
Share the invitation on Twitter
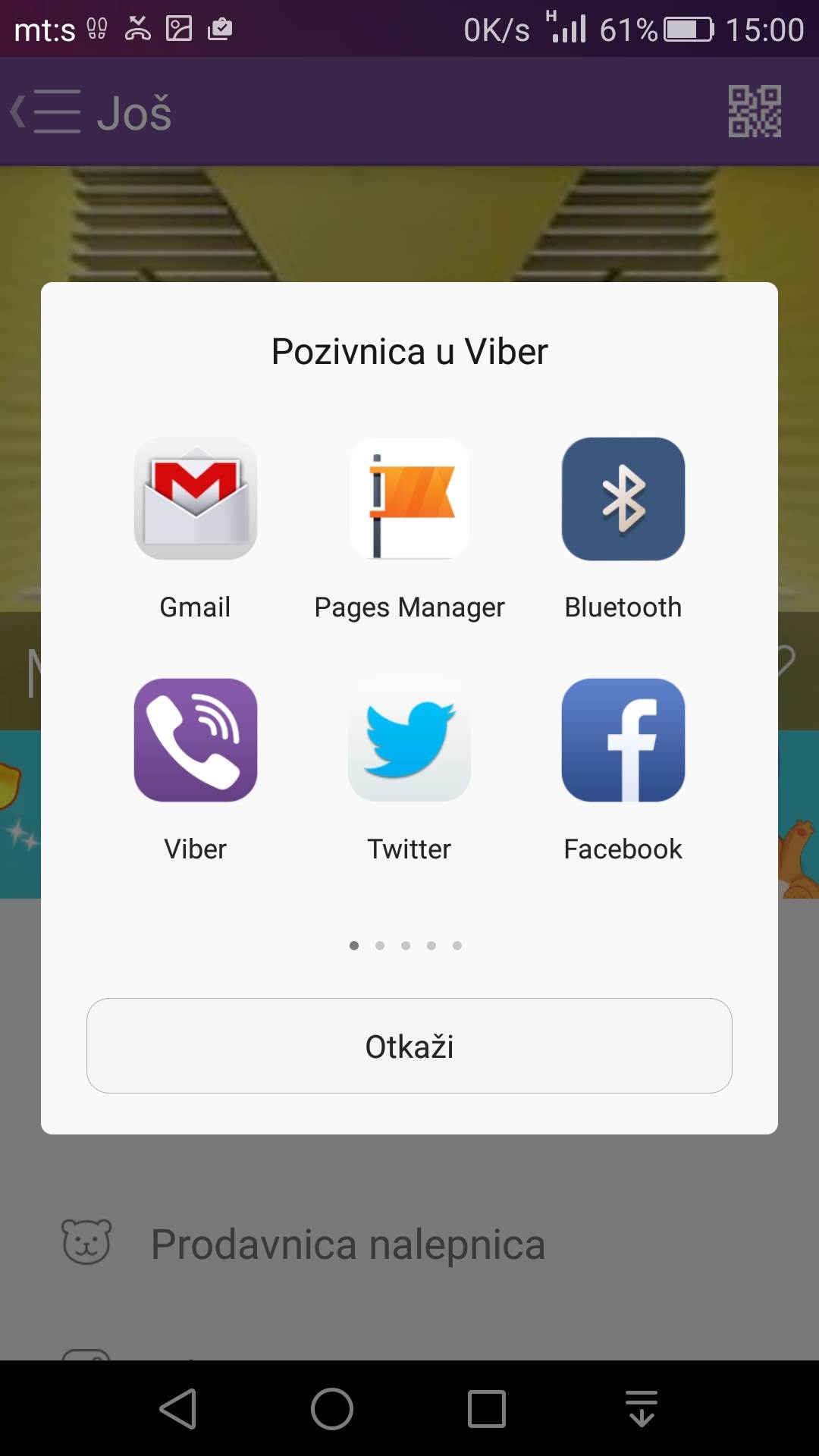[409, 740]
